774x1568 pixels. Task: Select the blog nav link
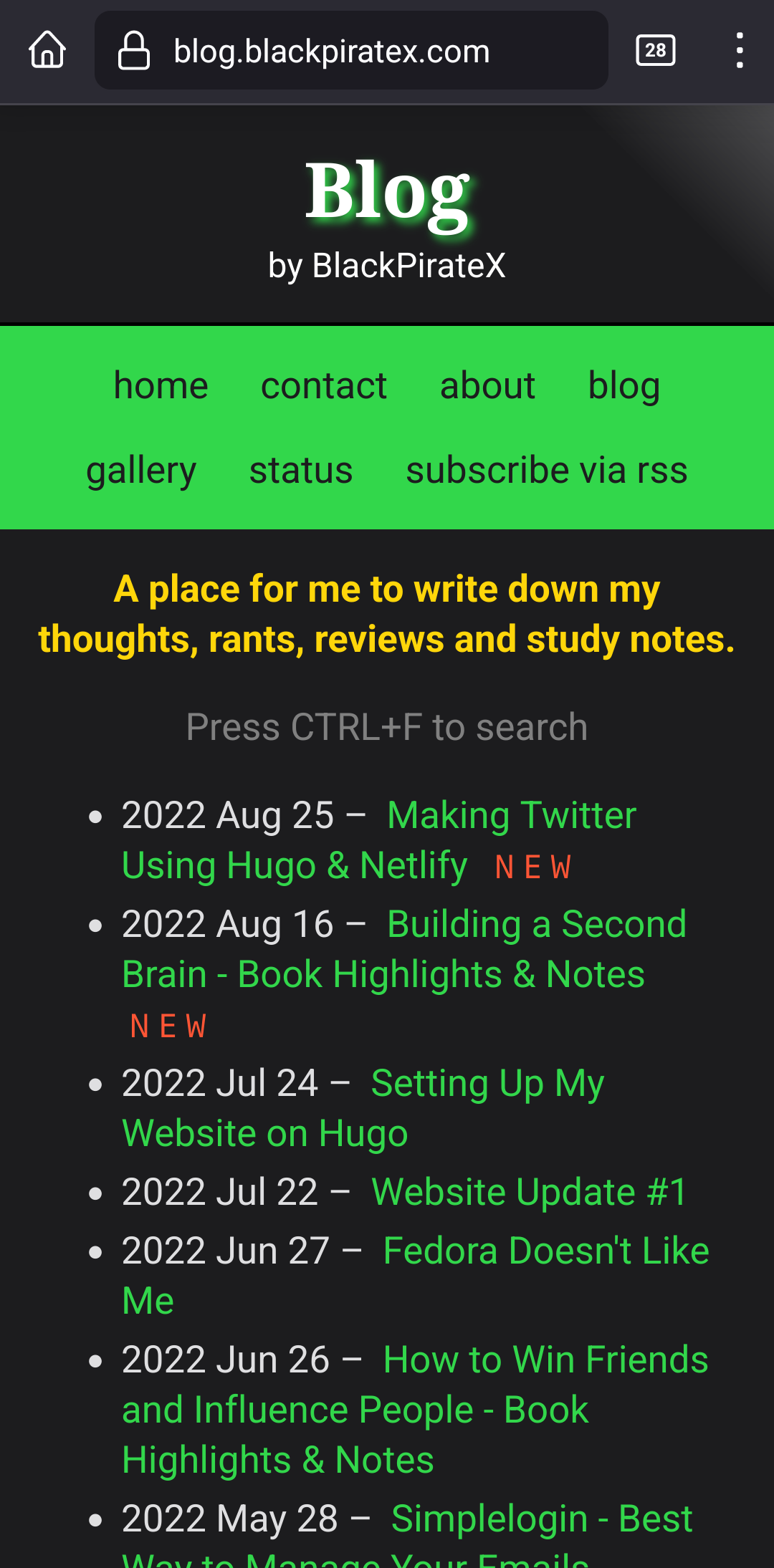pyautogui.click(x=623, y=386)
